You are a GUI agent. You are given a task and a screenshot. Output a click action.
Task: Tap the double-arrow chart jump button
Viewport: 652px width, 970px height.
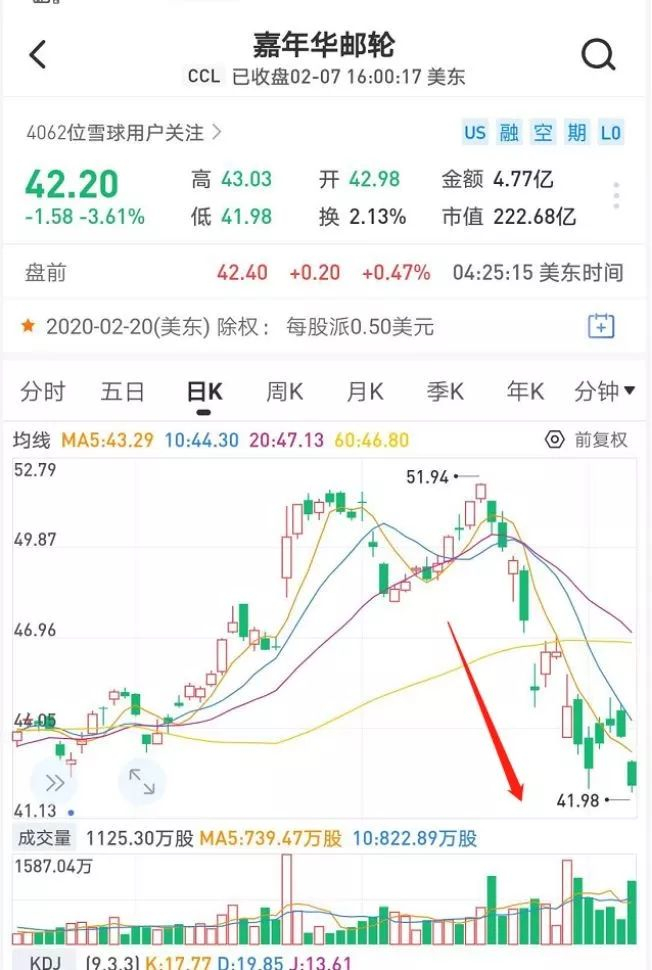(54, 783)
